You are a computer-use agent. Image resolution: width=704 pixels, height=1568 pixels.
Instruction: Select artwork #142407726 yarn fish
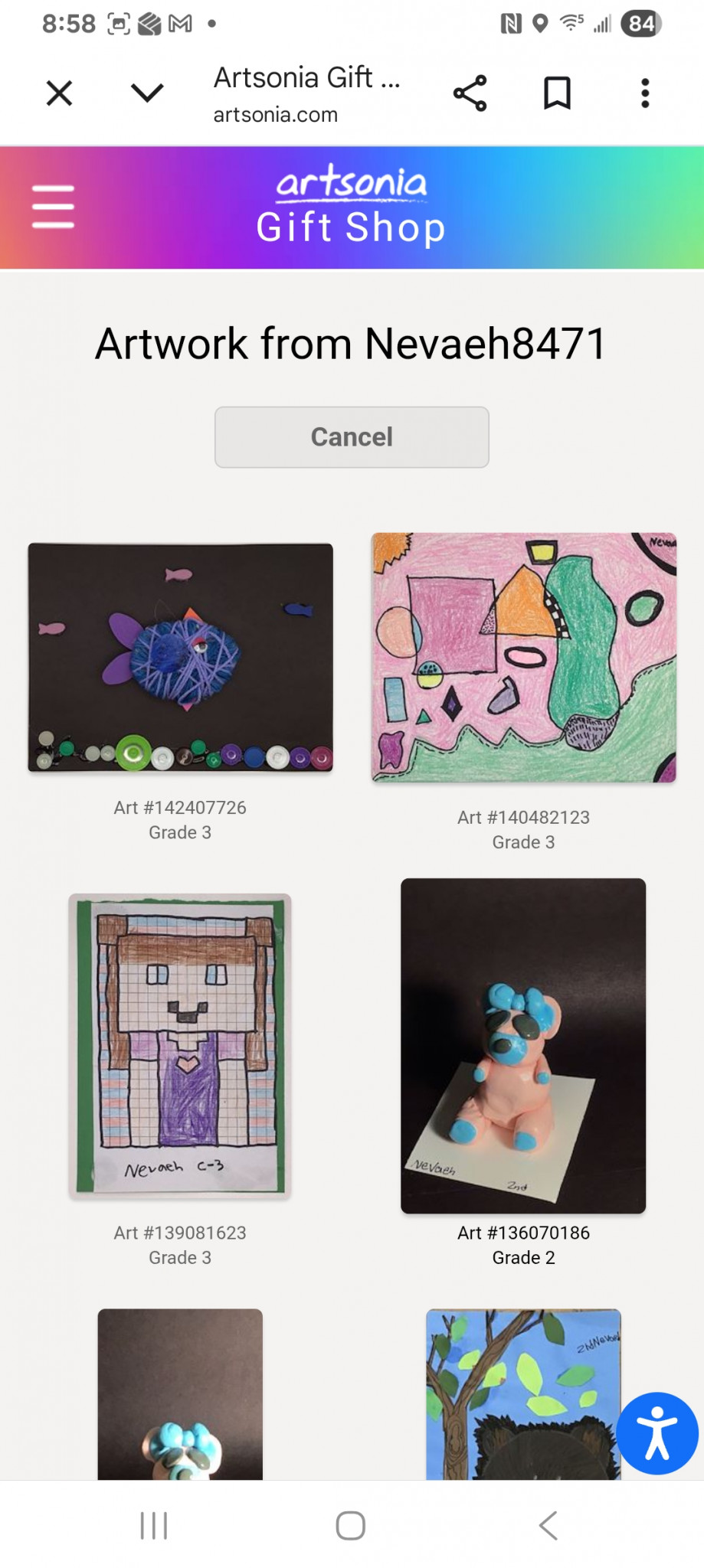pos(180,658)
